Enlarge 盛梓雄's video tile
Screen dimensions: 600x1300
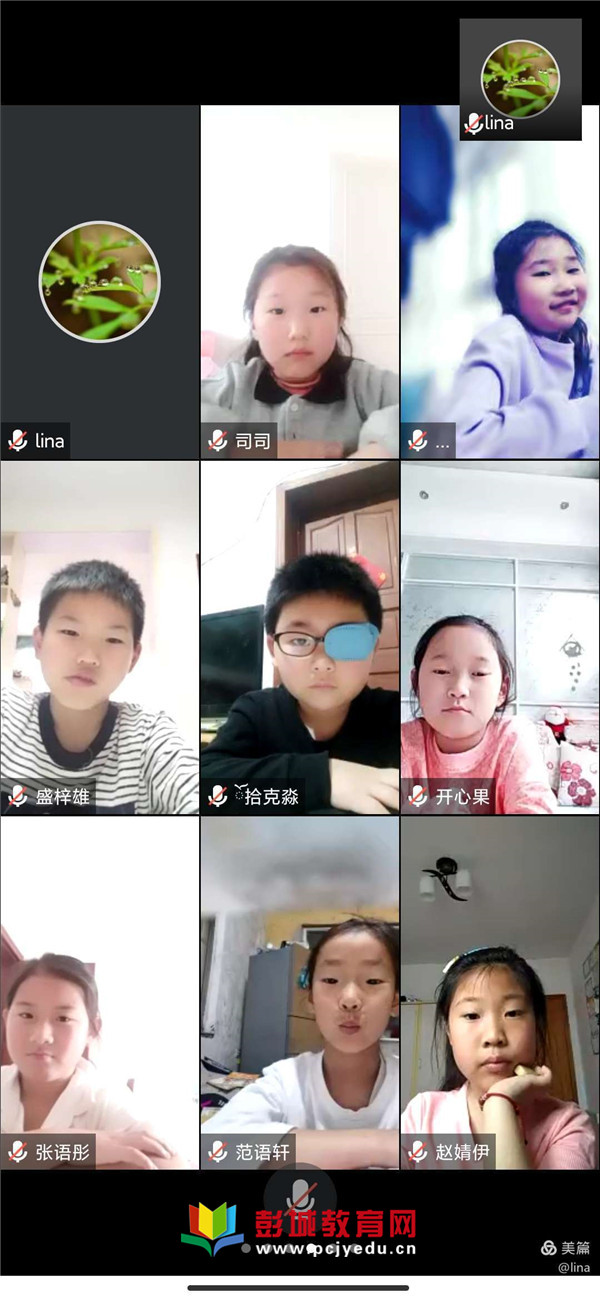[x=99, y=637]
